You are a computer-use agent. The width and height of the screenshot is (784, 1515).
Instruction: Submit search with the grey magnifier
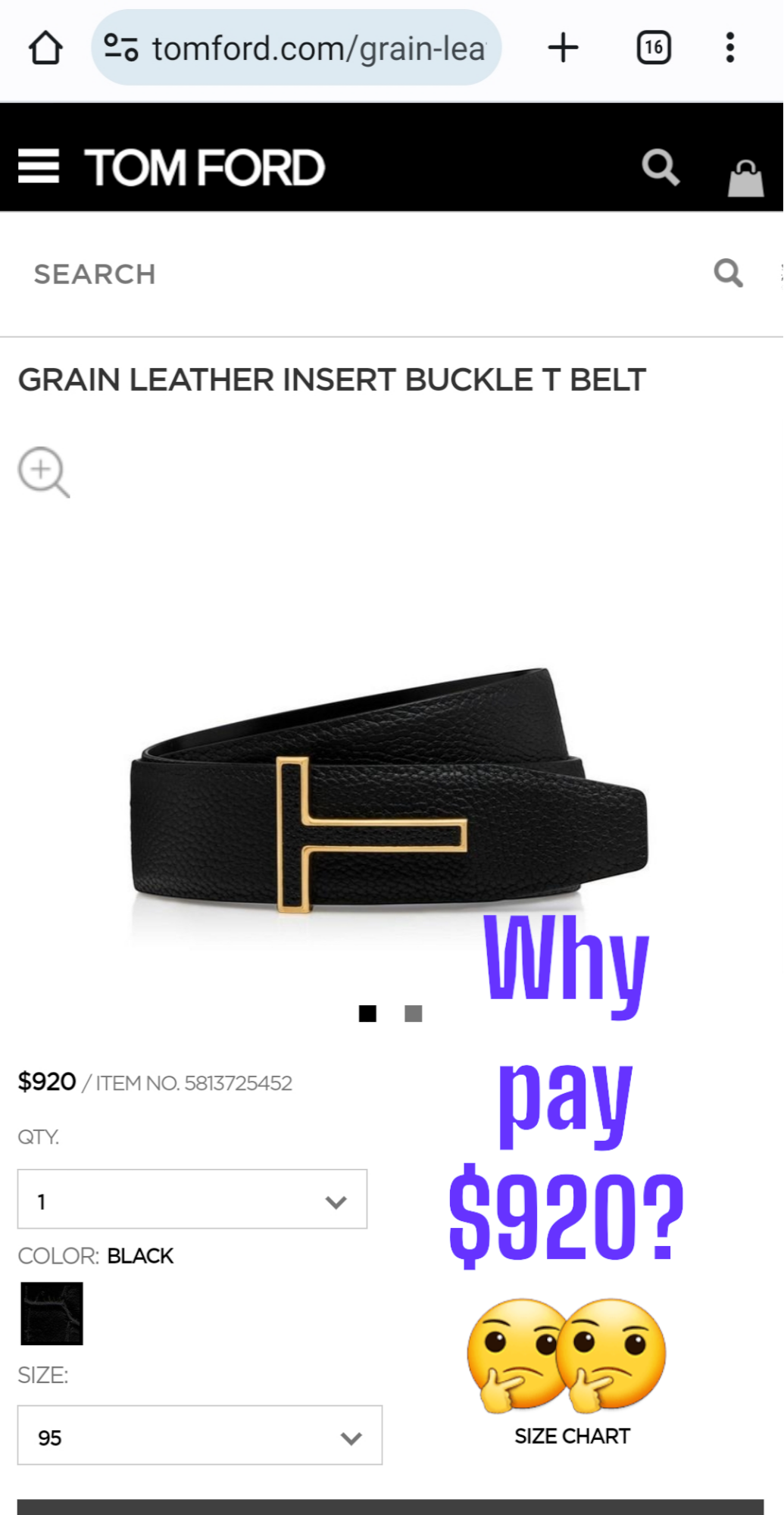[x=728, y=273]
